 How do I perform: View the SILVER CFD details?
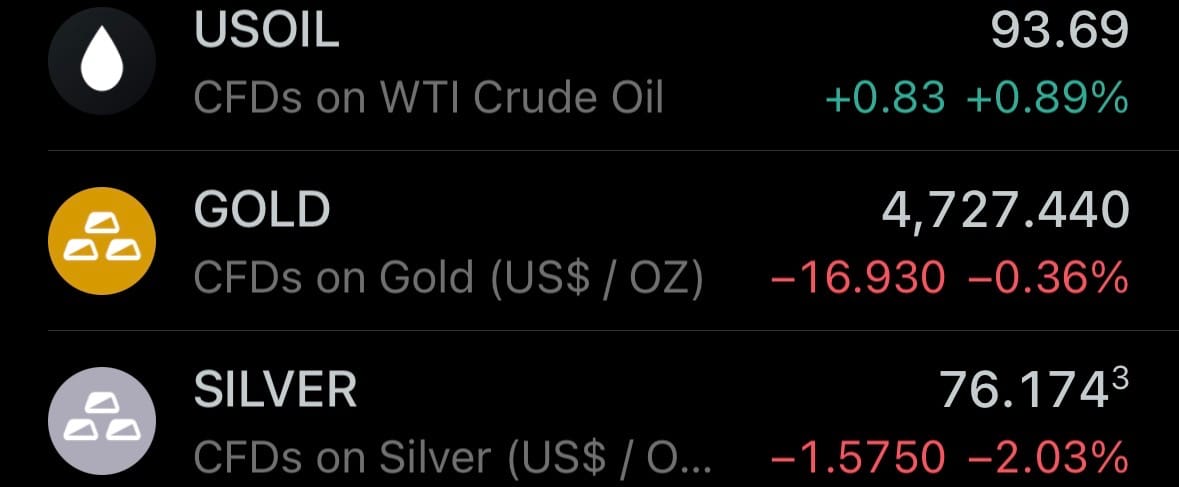(589, 421)
